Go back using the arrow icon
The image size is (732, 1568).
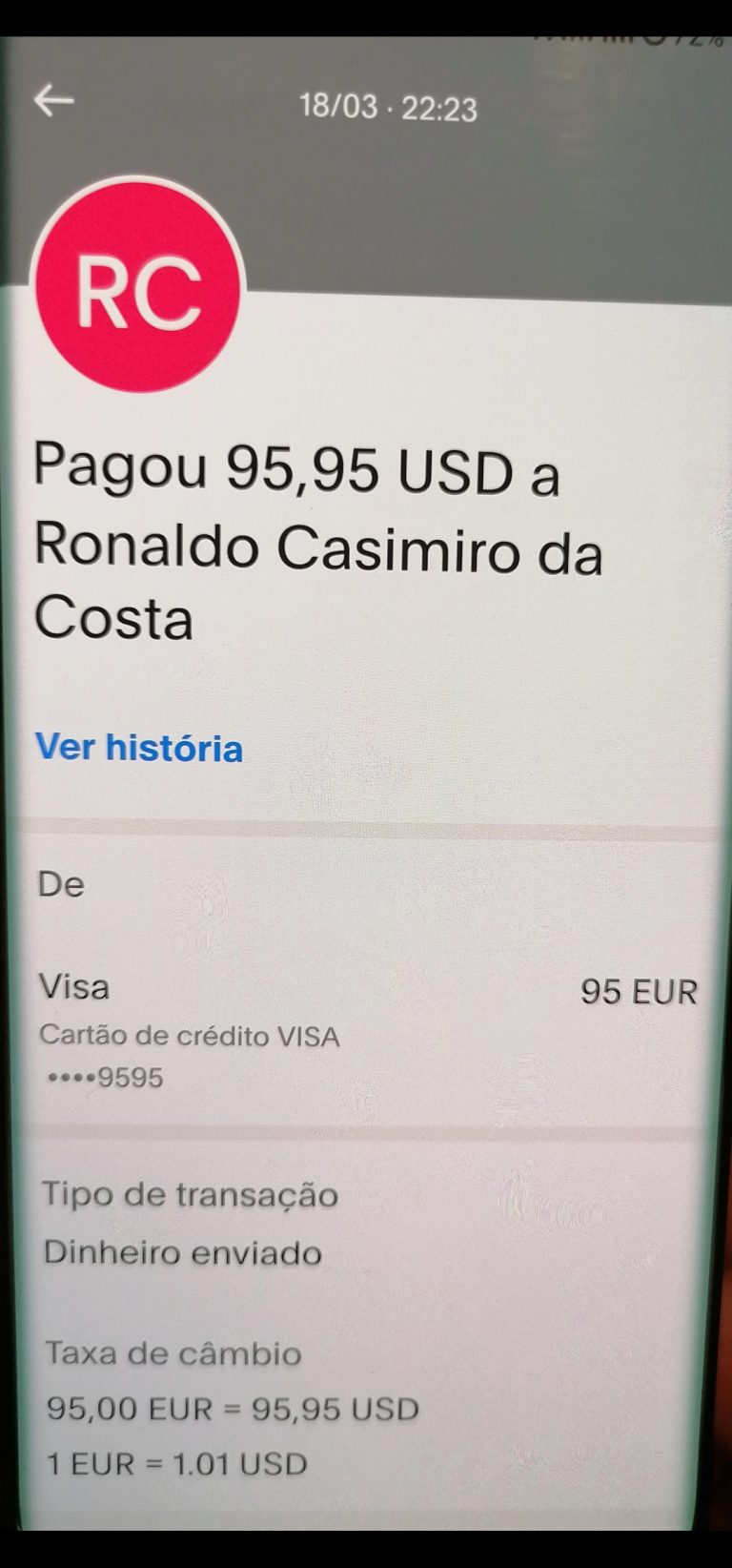point(54,100)
